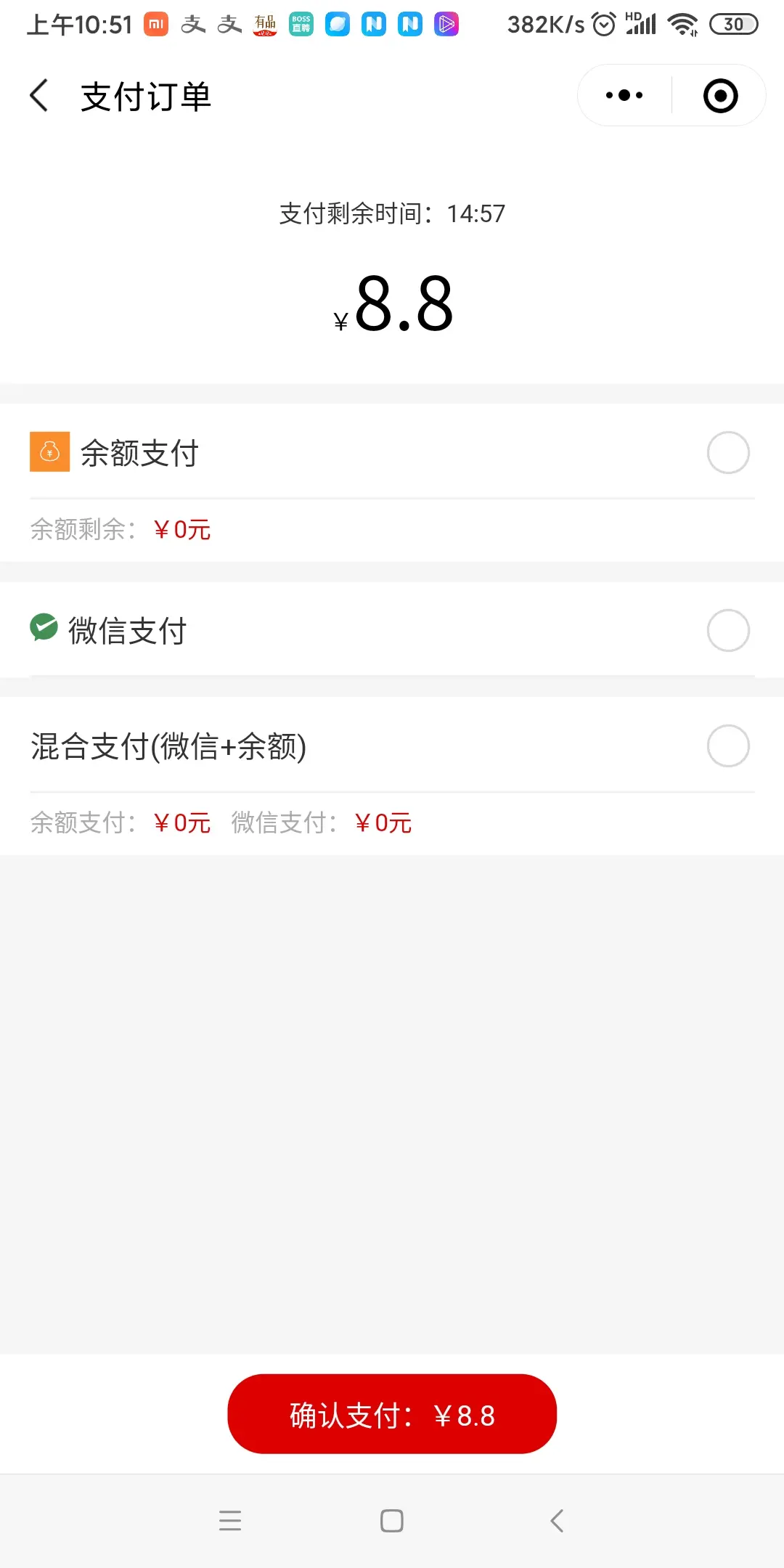Go back from the 支付订单 page

[39, 96]
